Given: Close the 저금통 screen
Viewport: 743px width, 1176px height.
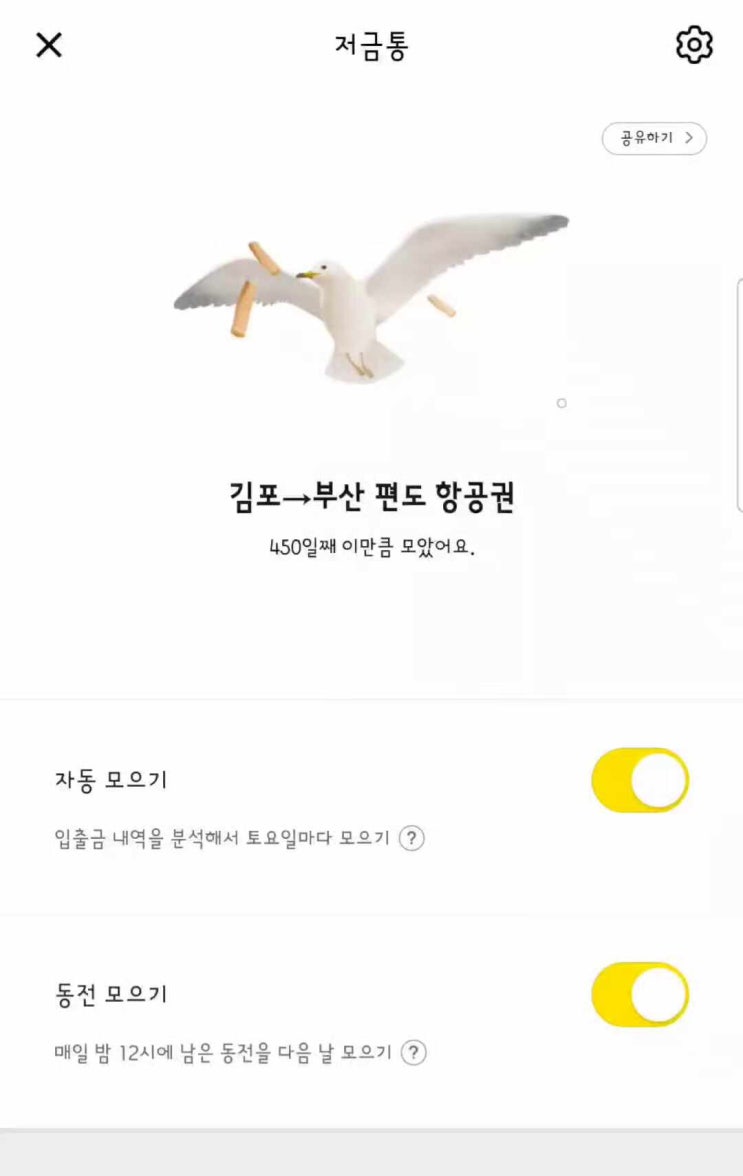Looking at the screenshot, I should point(49,45).
